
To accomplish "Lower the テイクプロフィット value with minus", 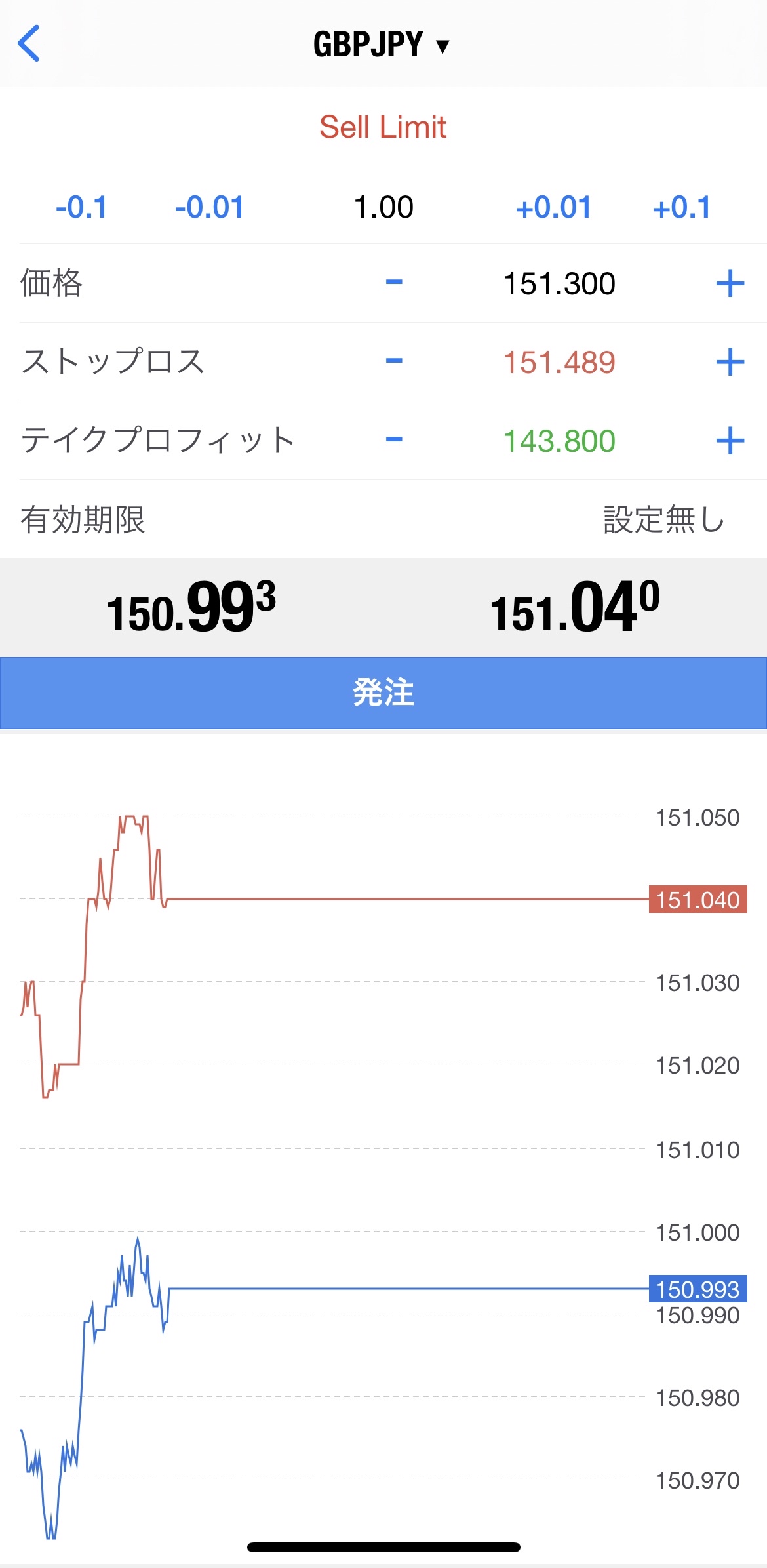I will click(394, 440).
